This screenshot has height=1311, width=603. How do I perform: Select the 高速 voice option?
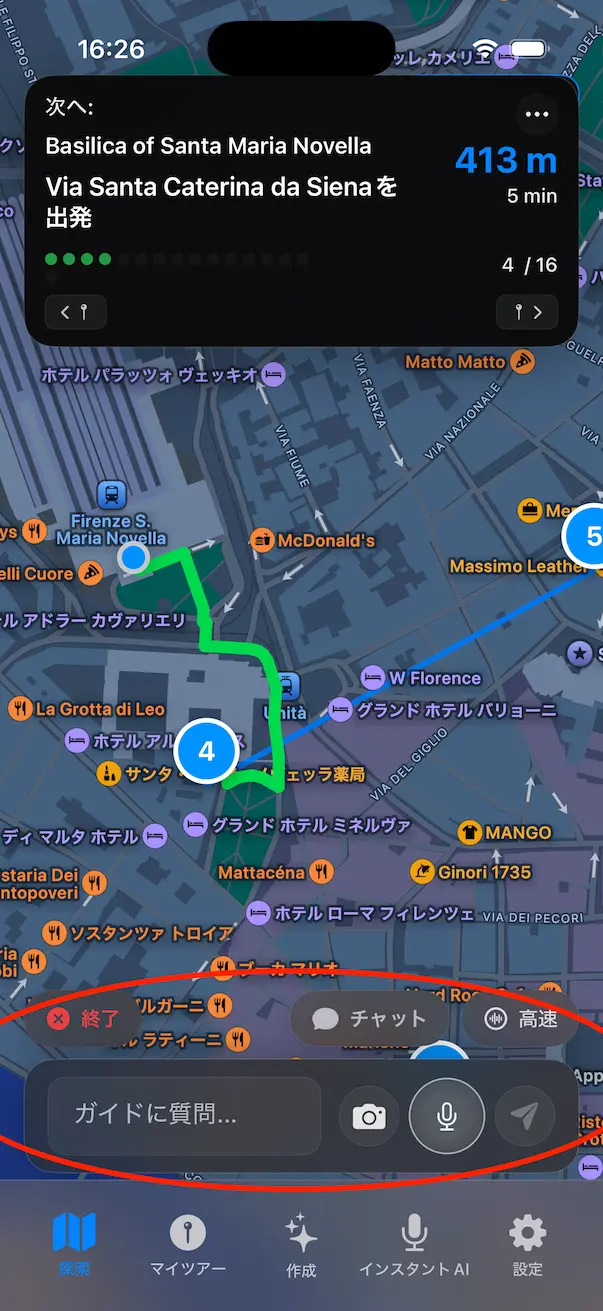(521, 1019)
